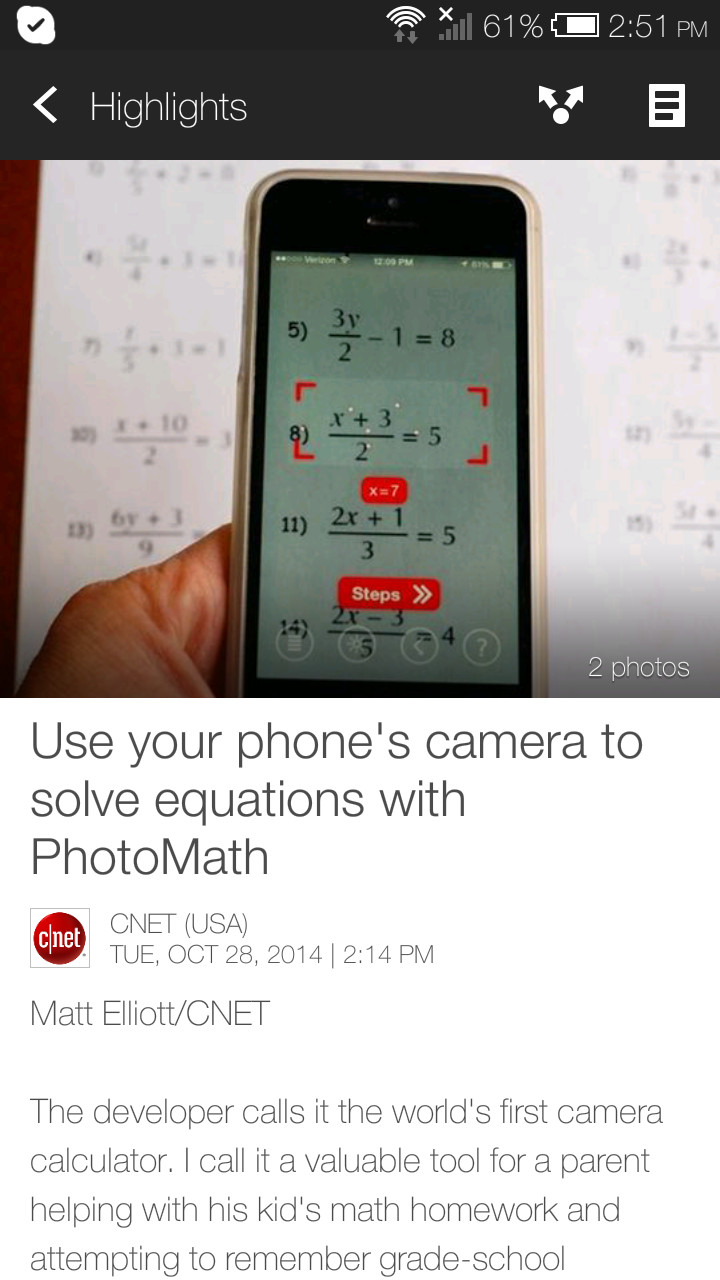The height and width of the screenshot is (1280, 720).
Task: Share this article
Action: pyautogui.click(x=561, y=105)
